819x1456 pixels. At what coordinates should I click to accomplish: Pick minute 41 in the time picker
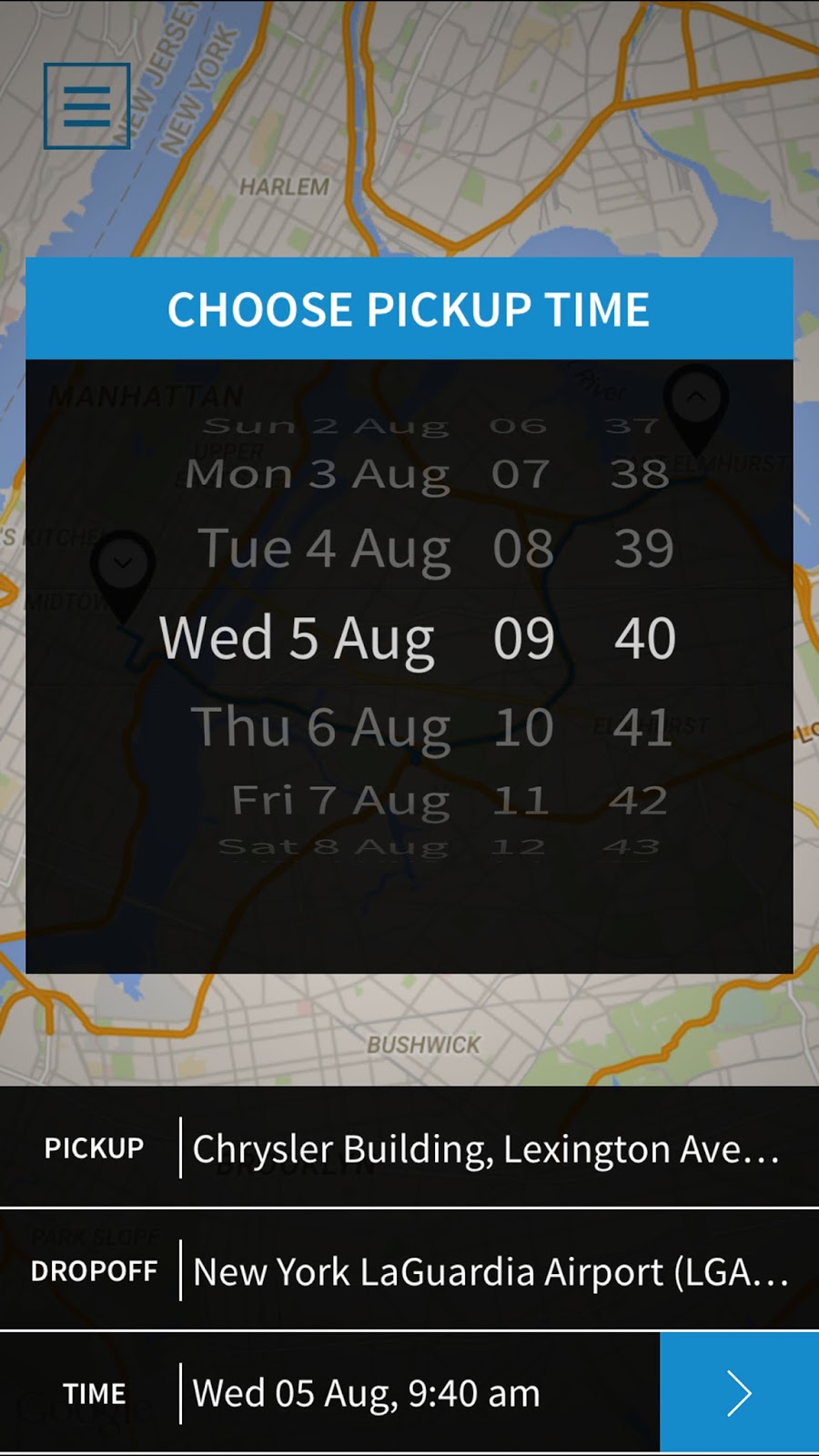[x=643, y=728]
